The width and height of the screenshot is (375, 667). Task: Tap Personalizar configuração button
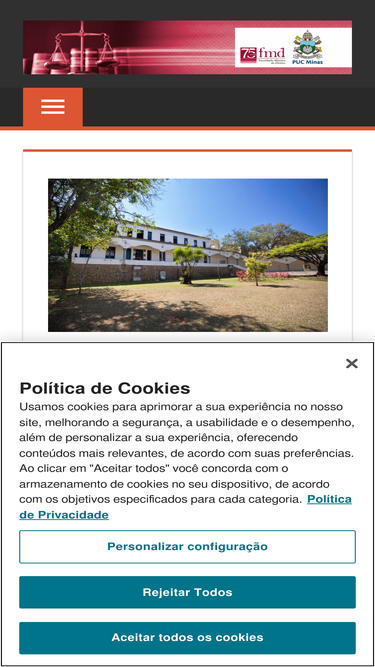pos(188,547)
